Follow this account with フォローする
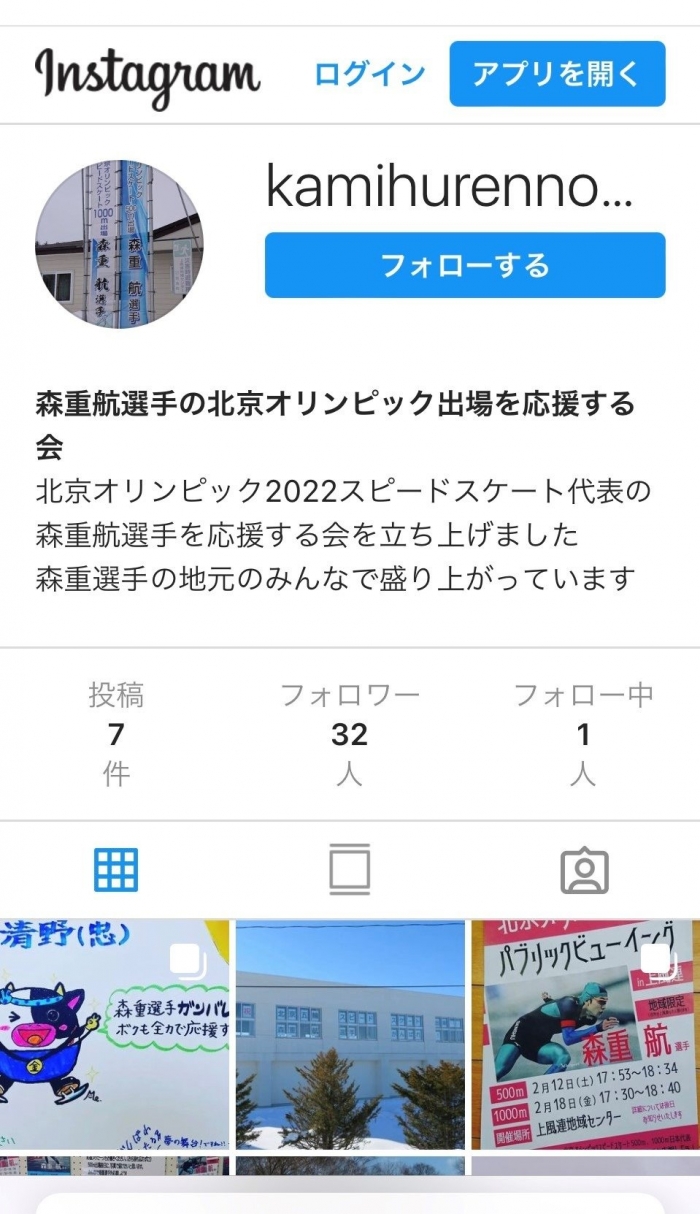 click(x=465, y=265)
